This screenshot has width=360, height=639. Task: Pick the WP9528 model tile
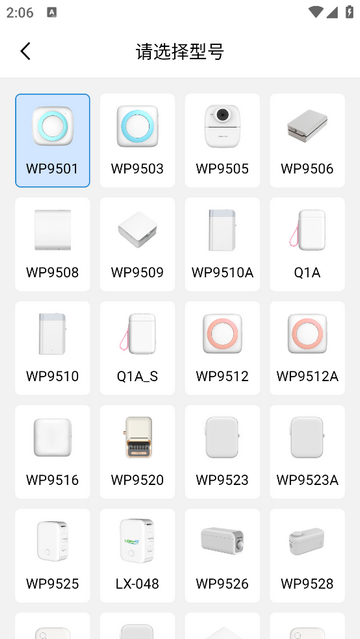click(x=307, y=555)
